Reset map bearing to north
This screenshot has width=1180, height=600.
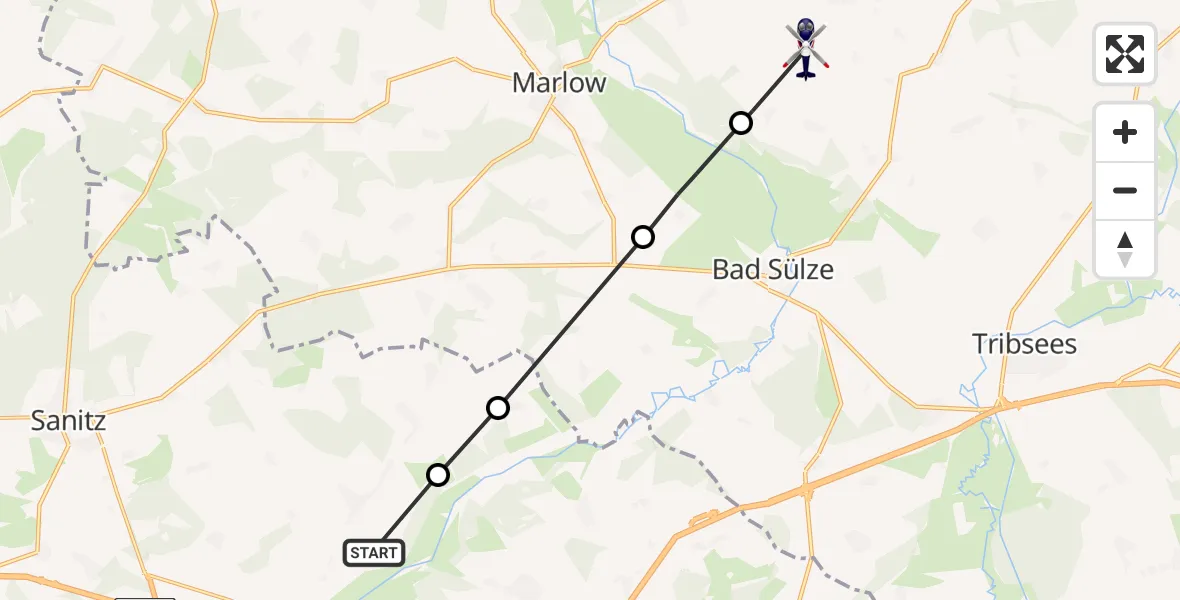[x=1125, y=249]
